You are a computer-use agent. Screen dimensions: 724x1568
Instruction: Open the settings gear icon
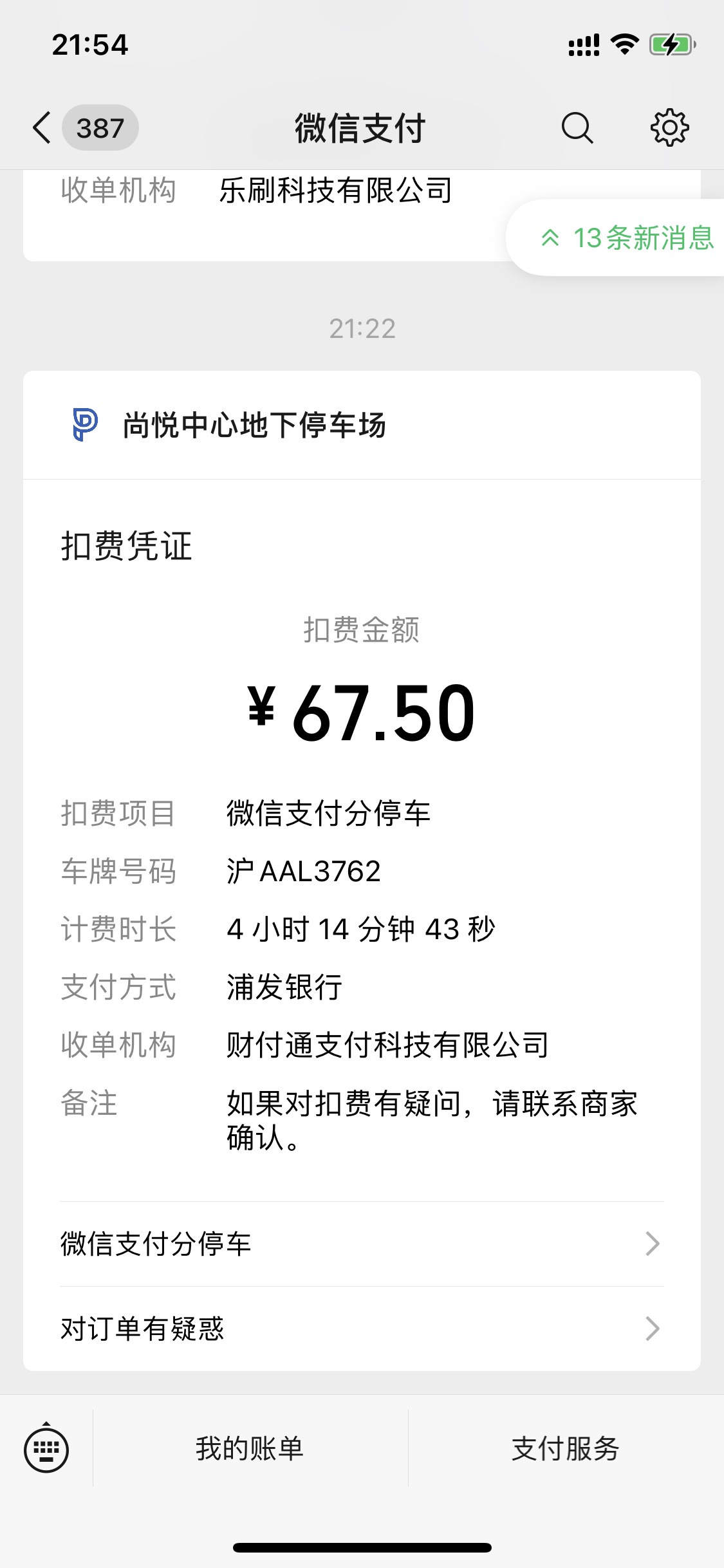(x=669, y=127)
